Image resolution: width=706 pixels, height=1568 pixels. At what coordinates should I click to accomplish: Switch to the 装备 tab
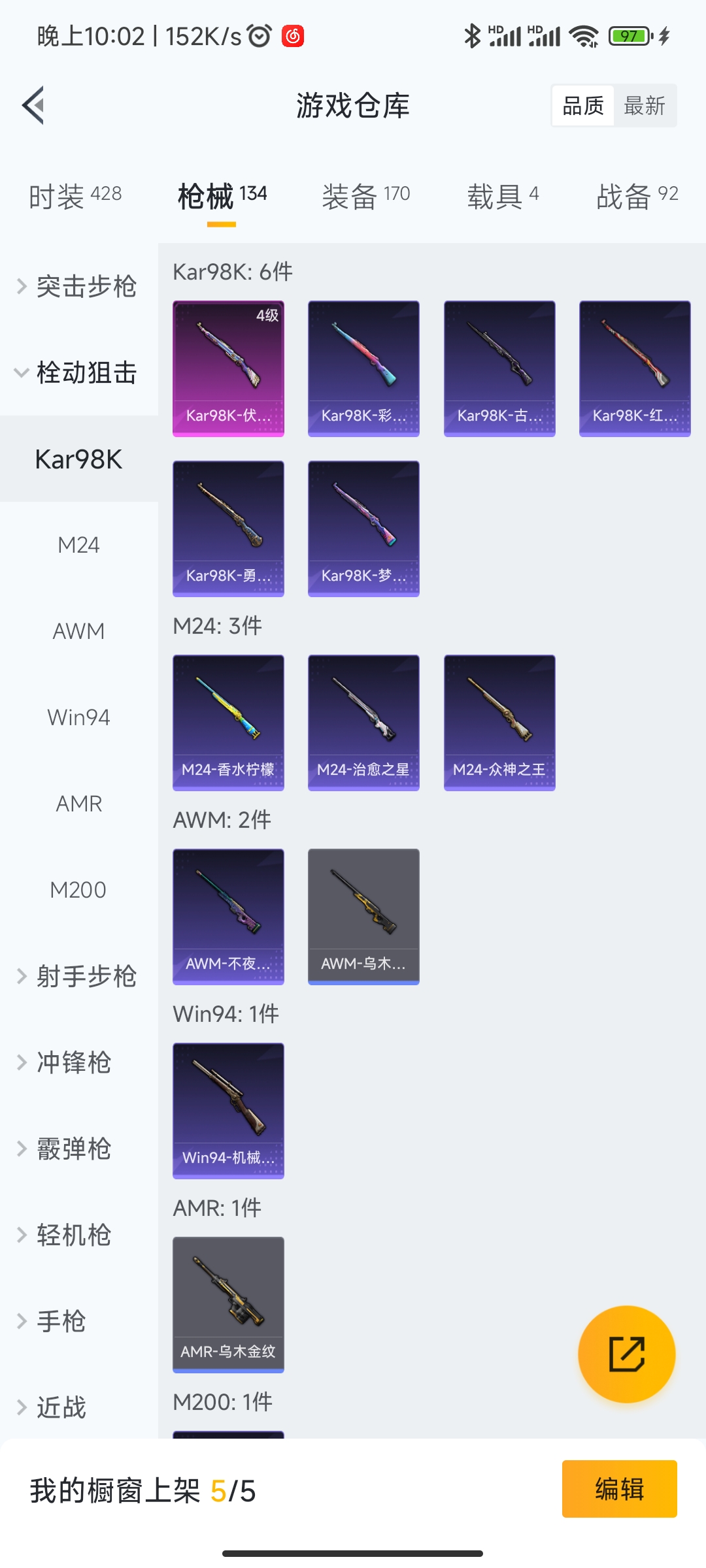pos(366,196)
